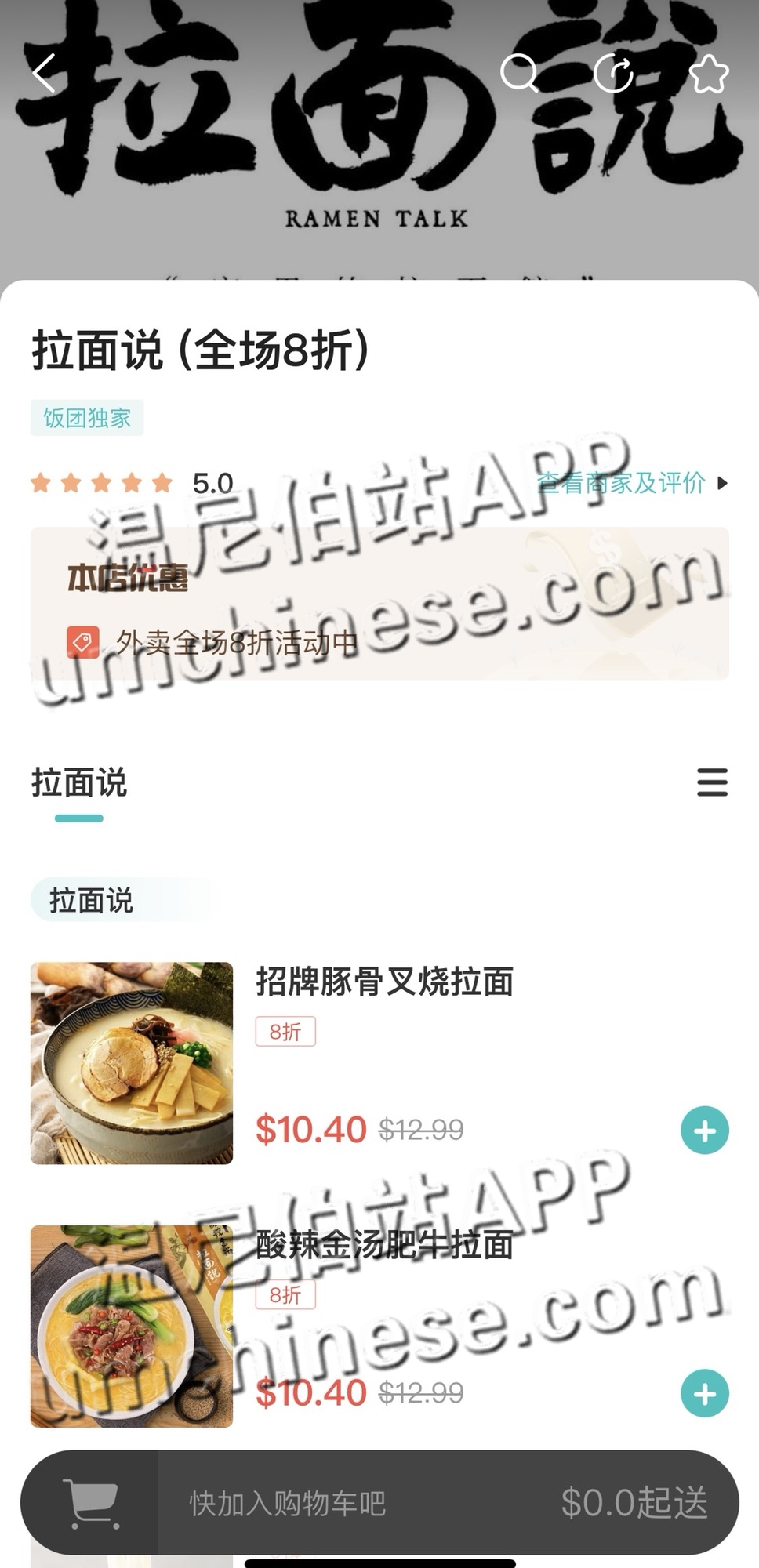This screenshot has height=1568, width=759.
Task: Open 查看商家及评价 merchant reviews
Action: pyautogui.click(x=631, y=483)
